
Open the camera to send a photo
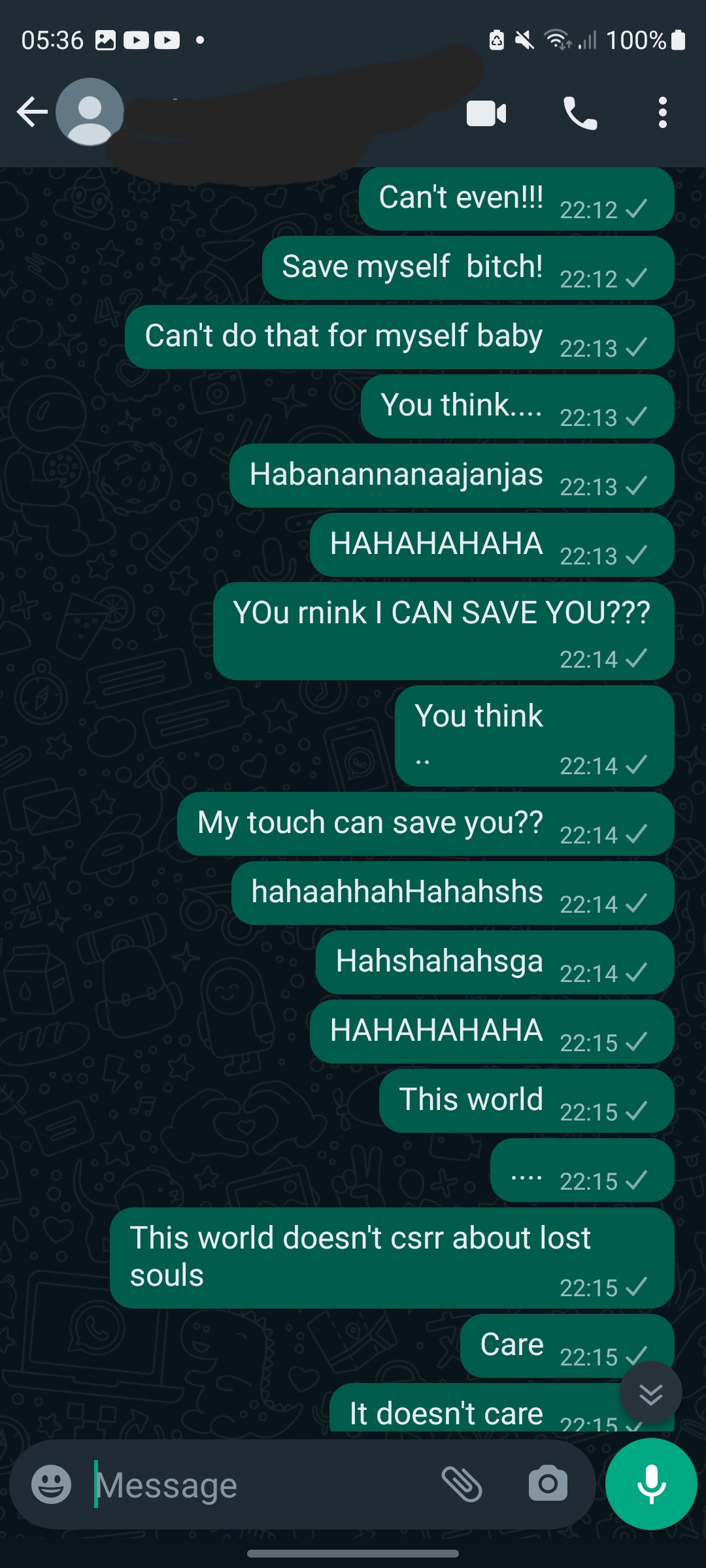click(x=548, y=1484)
